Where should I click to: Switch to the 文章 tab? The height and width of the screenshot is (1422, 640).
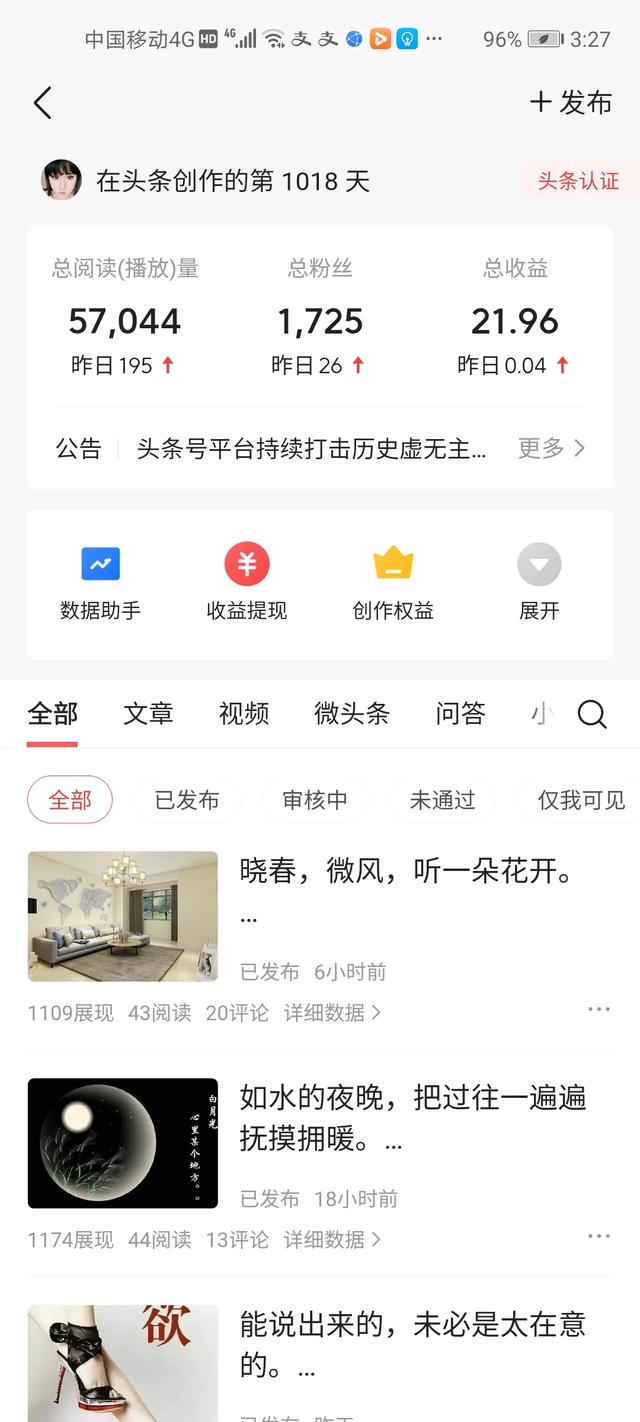pyautogui.click(x=148, y=714)
